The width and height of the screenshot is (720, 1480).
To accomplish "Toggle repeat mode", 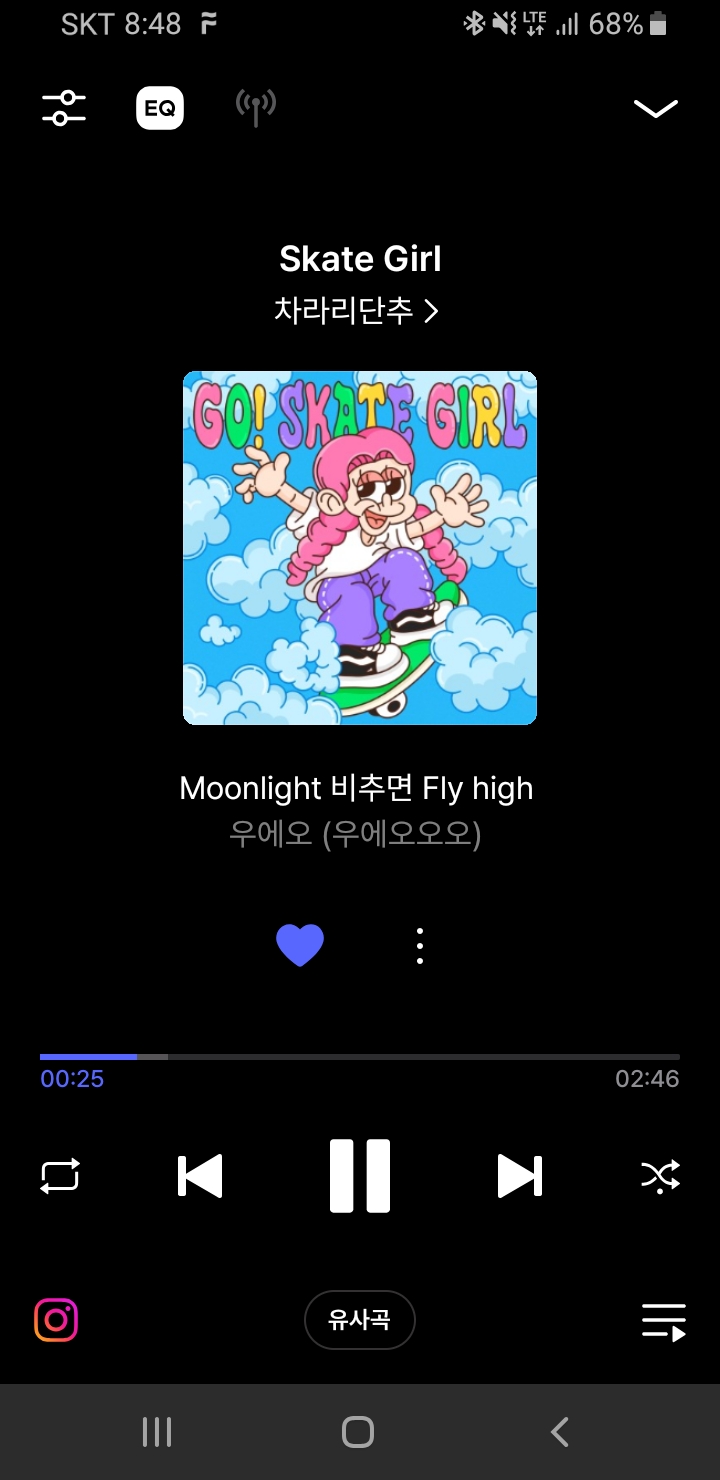I will (x=60, y=1176).
